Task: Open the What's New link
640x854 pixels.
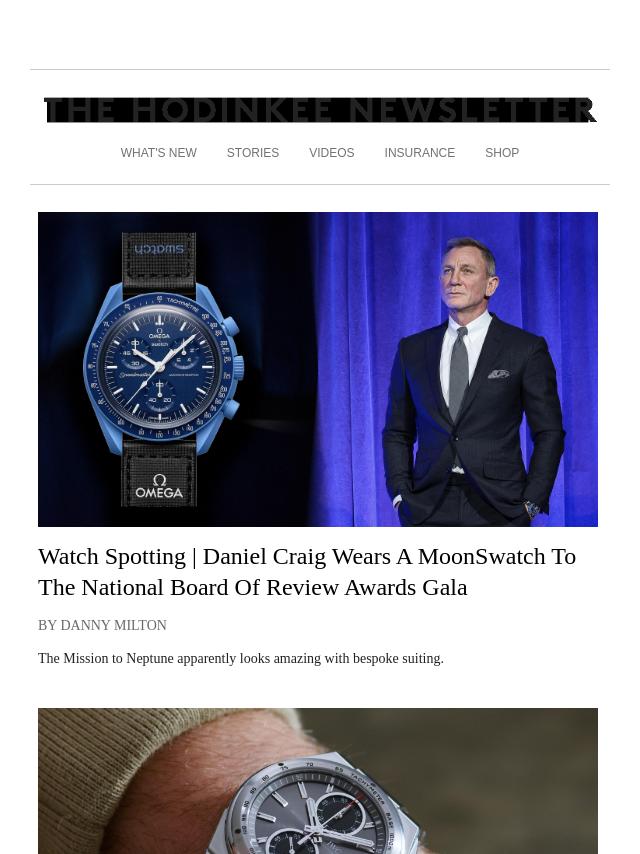Action: click(x=158, y=153)
